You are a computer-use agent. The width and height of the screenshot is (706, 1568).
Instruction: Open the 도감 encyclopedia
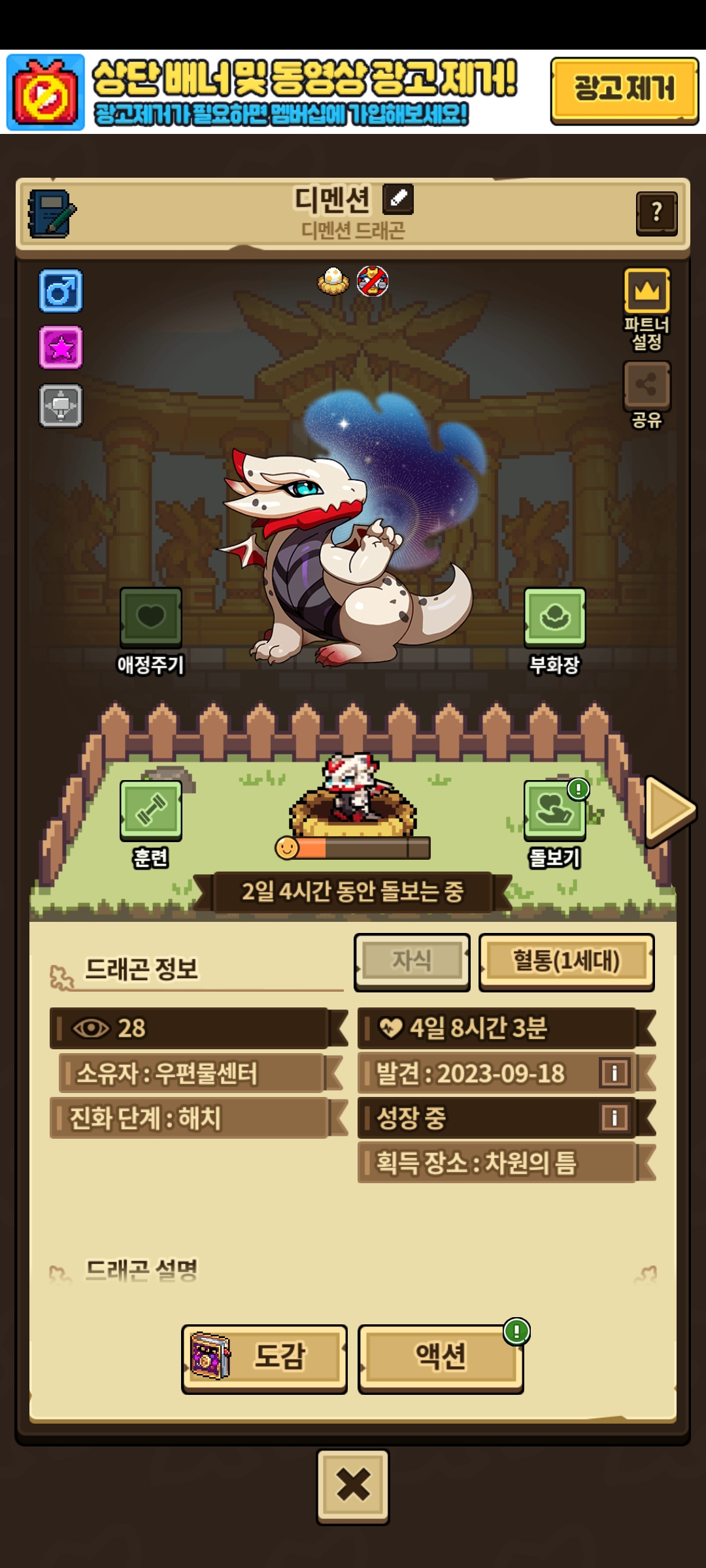(x=264, y=1356)
